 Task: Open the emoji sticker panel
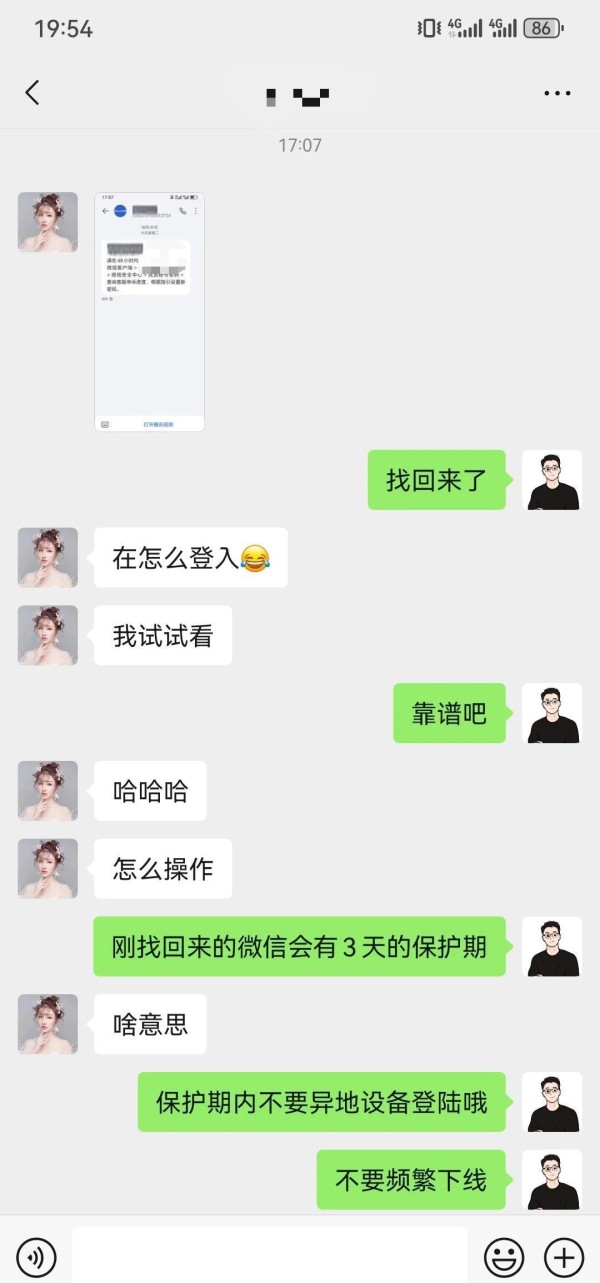(504, 1256)
